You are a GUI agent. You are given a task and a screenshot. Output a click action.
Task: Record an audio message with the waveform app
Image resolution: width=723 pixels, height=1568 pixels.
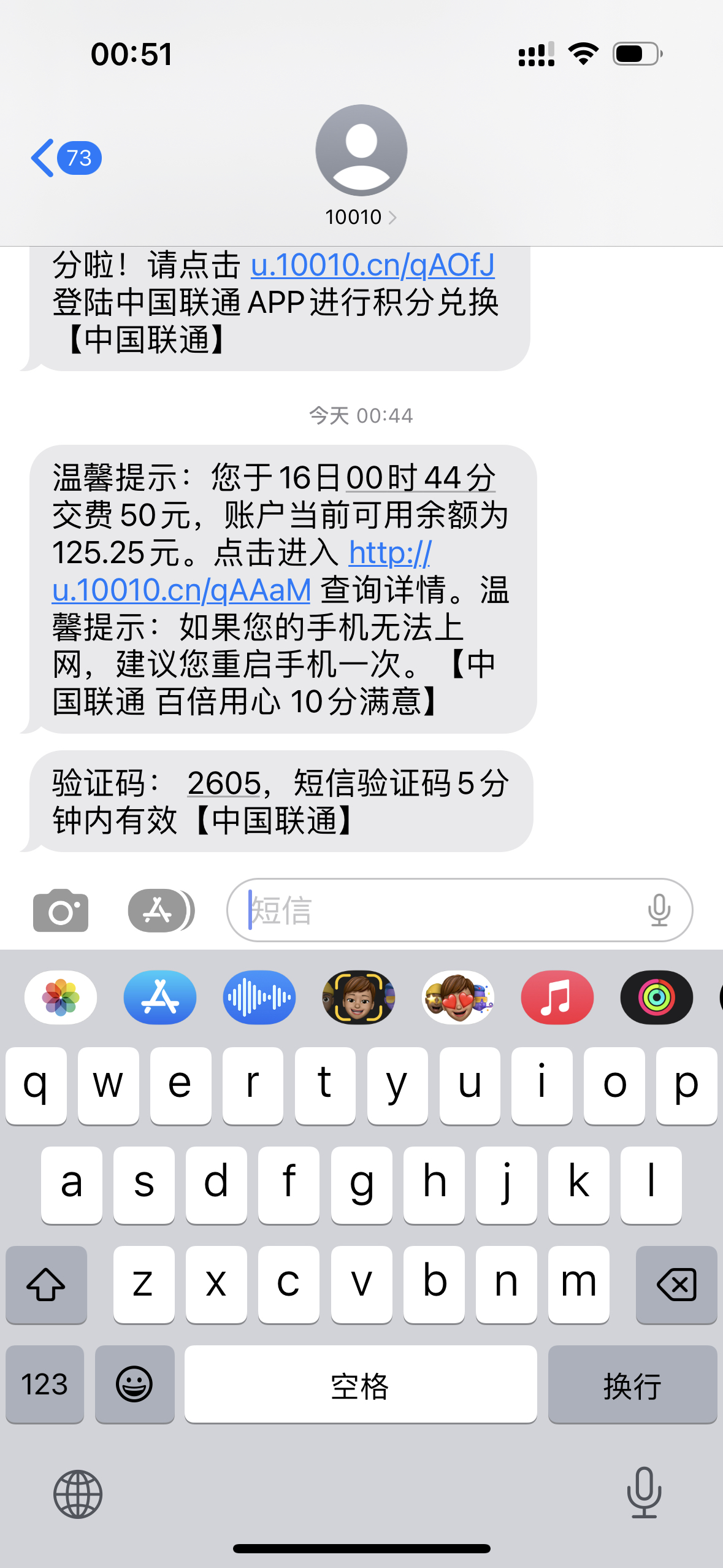click(x=259, y=997)
